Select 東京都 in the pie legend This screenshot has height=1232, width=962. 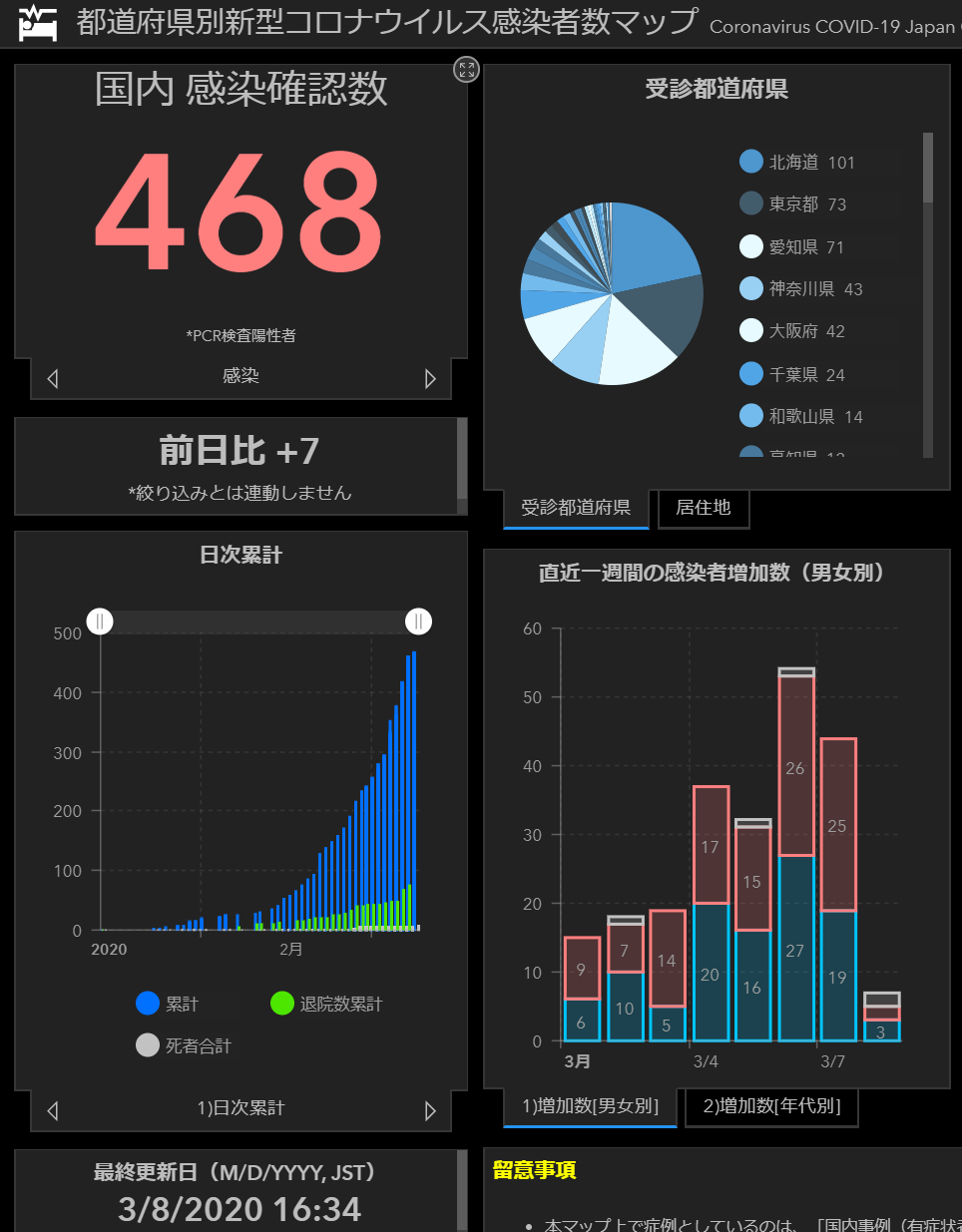click(792, 204)
